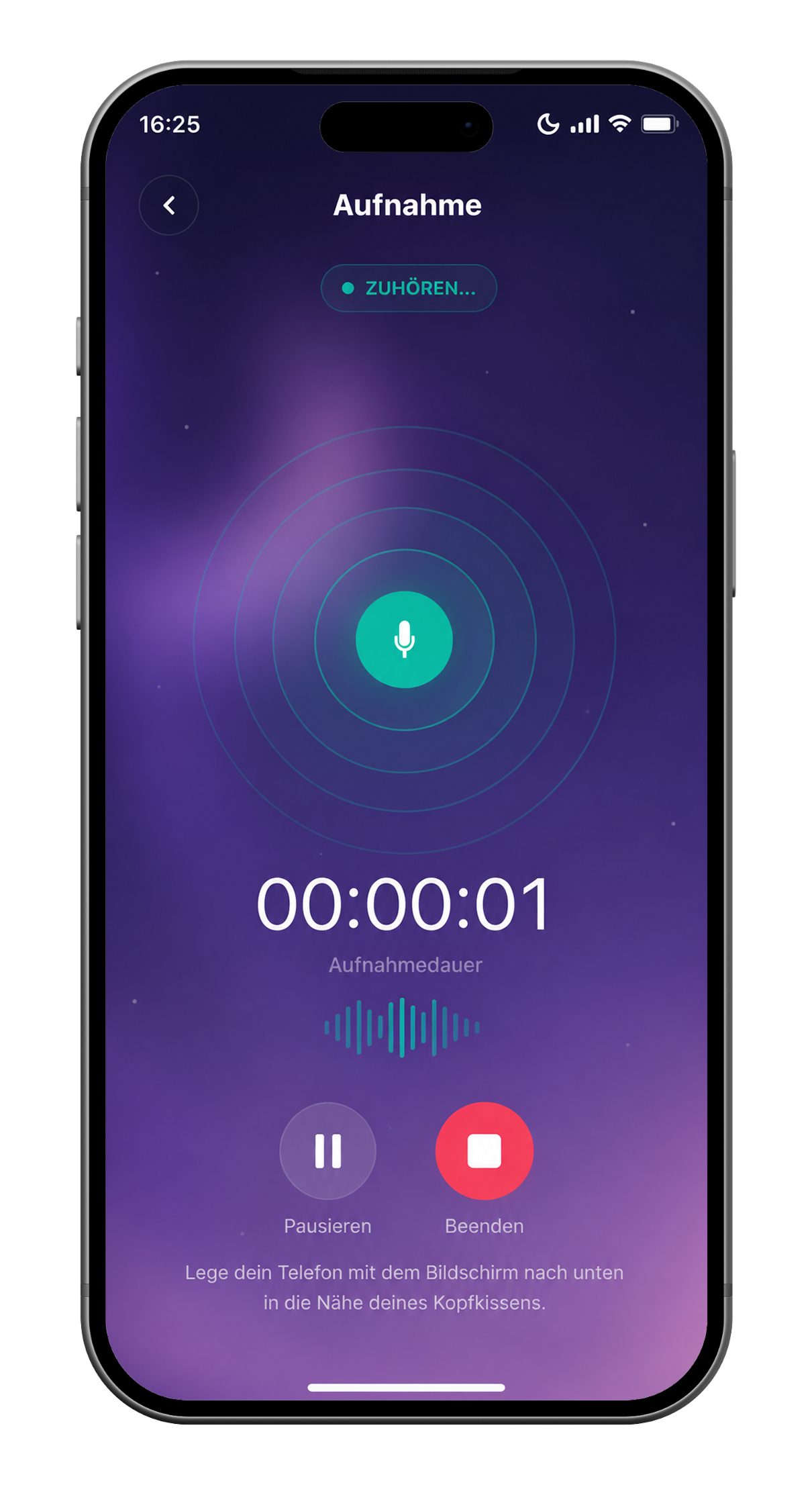Screen dimensions: 812x1485
Task: Go back from the Aufnahme screen
Action: tap(168, 205)
